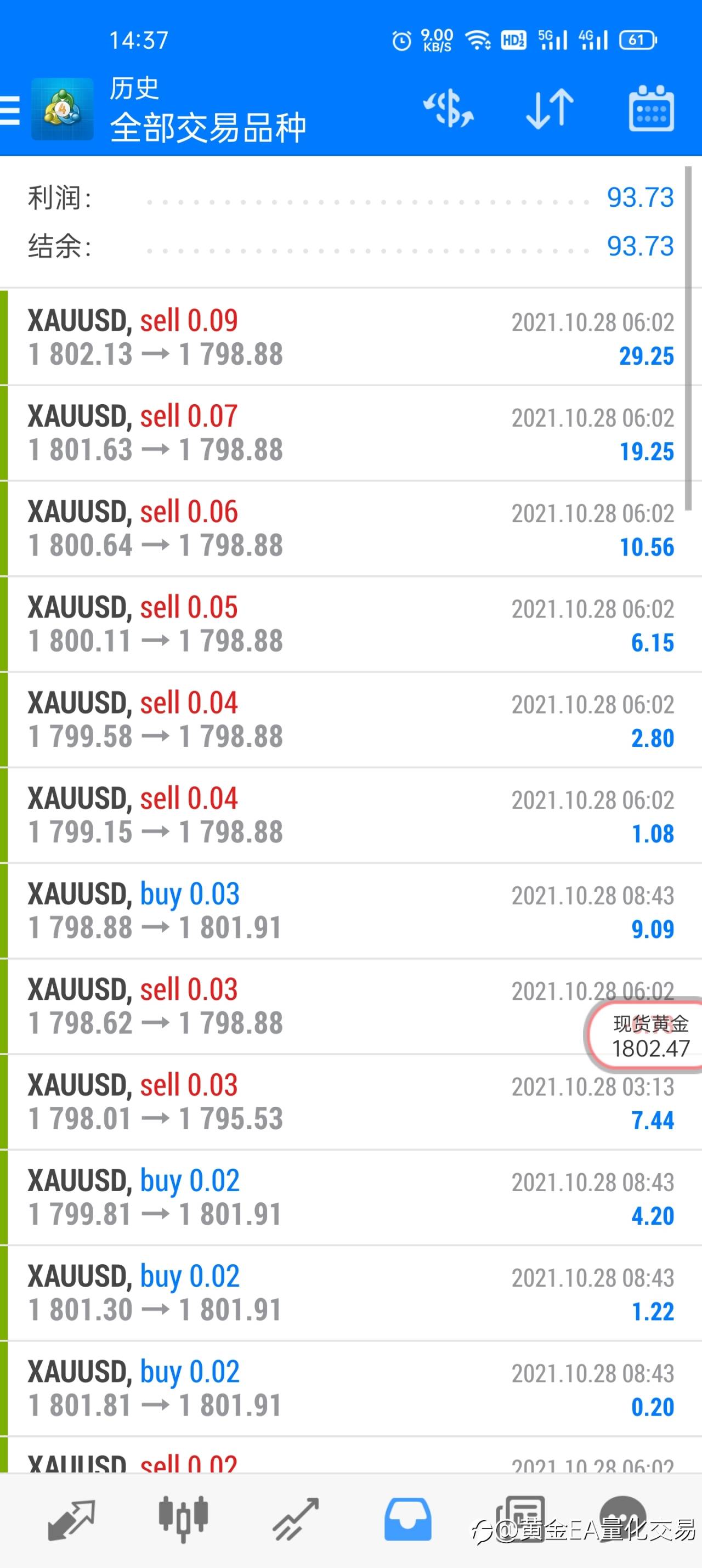
Task: Open the News tab
Action: (x=519, y=1519)
